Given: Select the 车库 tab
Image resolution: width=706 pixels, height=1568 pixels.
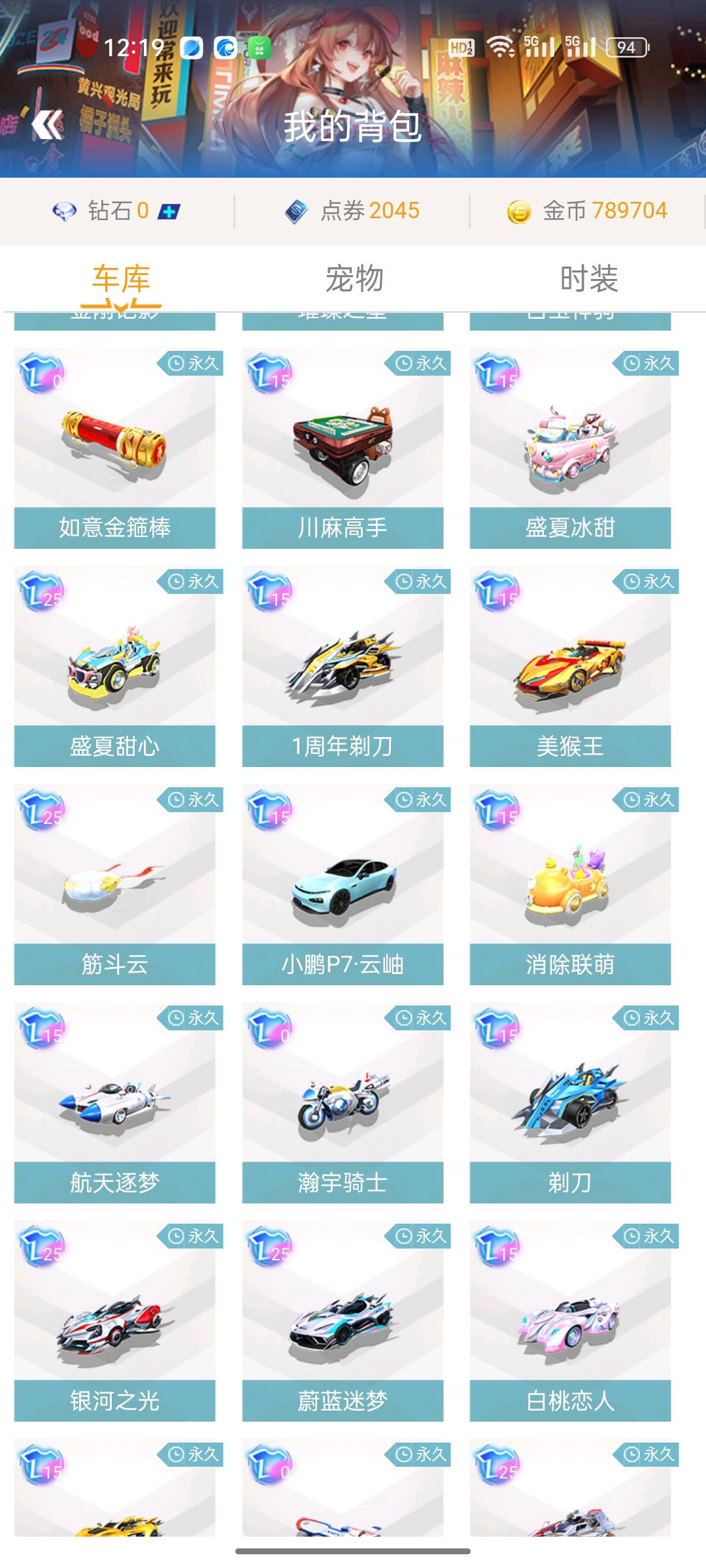Looking at the screenshot, I should [121, 279].
